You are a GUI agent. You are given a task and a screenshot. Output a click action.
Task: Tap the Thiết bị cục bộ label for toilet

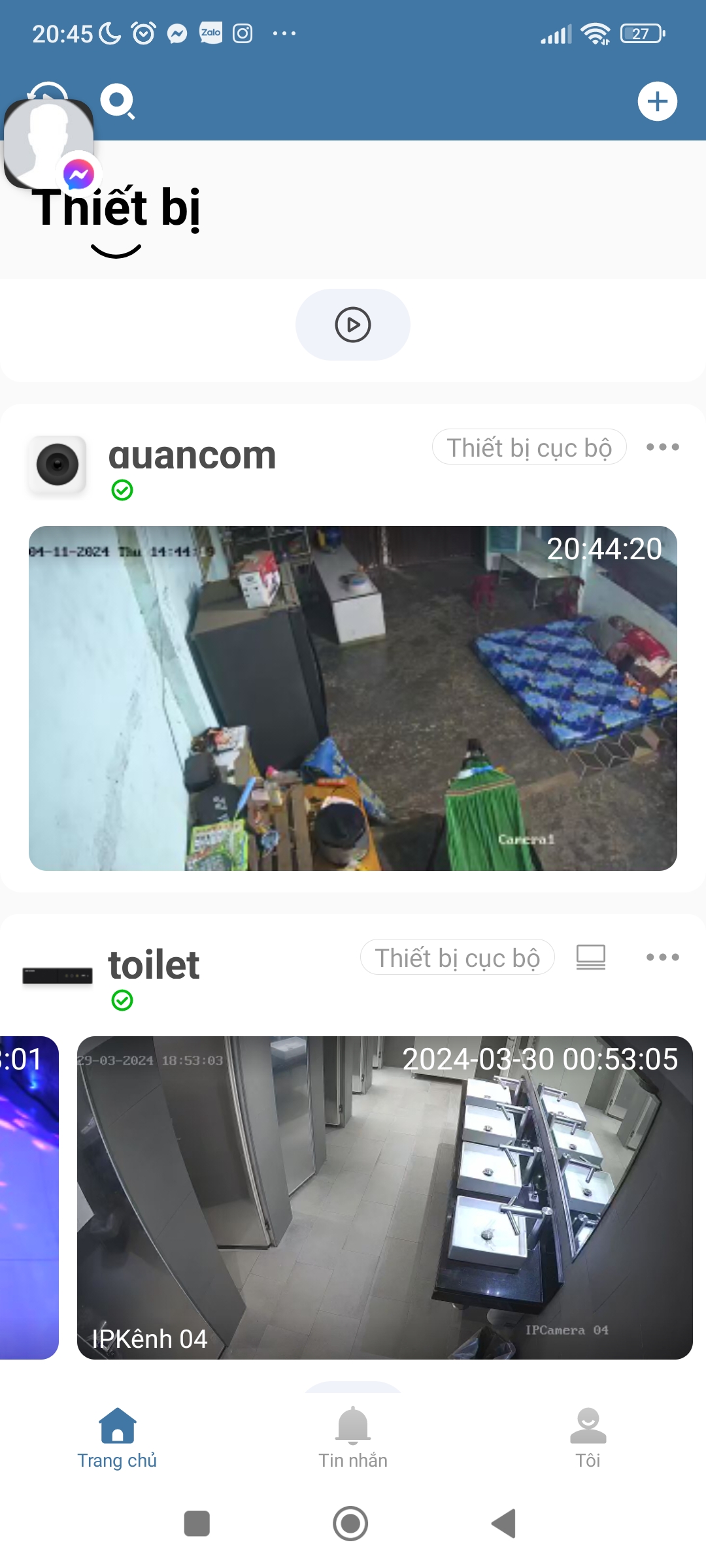pos(457,956)
